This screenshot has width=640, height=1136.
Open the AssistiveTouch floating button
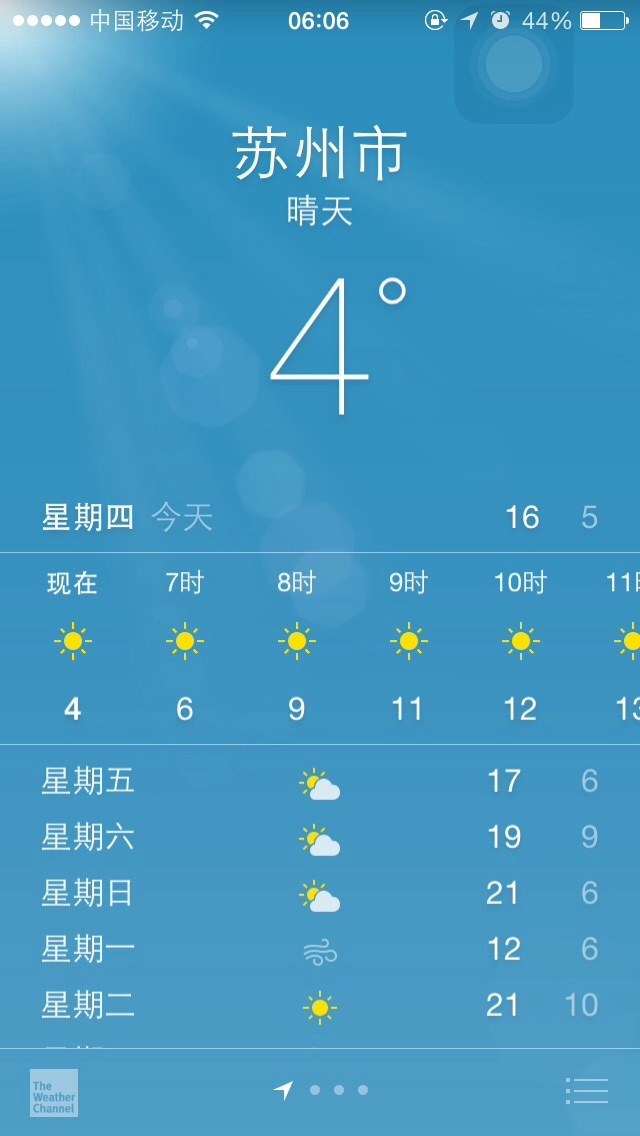pyautogui.click(x=514, y=65)
